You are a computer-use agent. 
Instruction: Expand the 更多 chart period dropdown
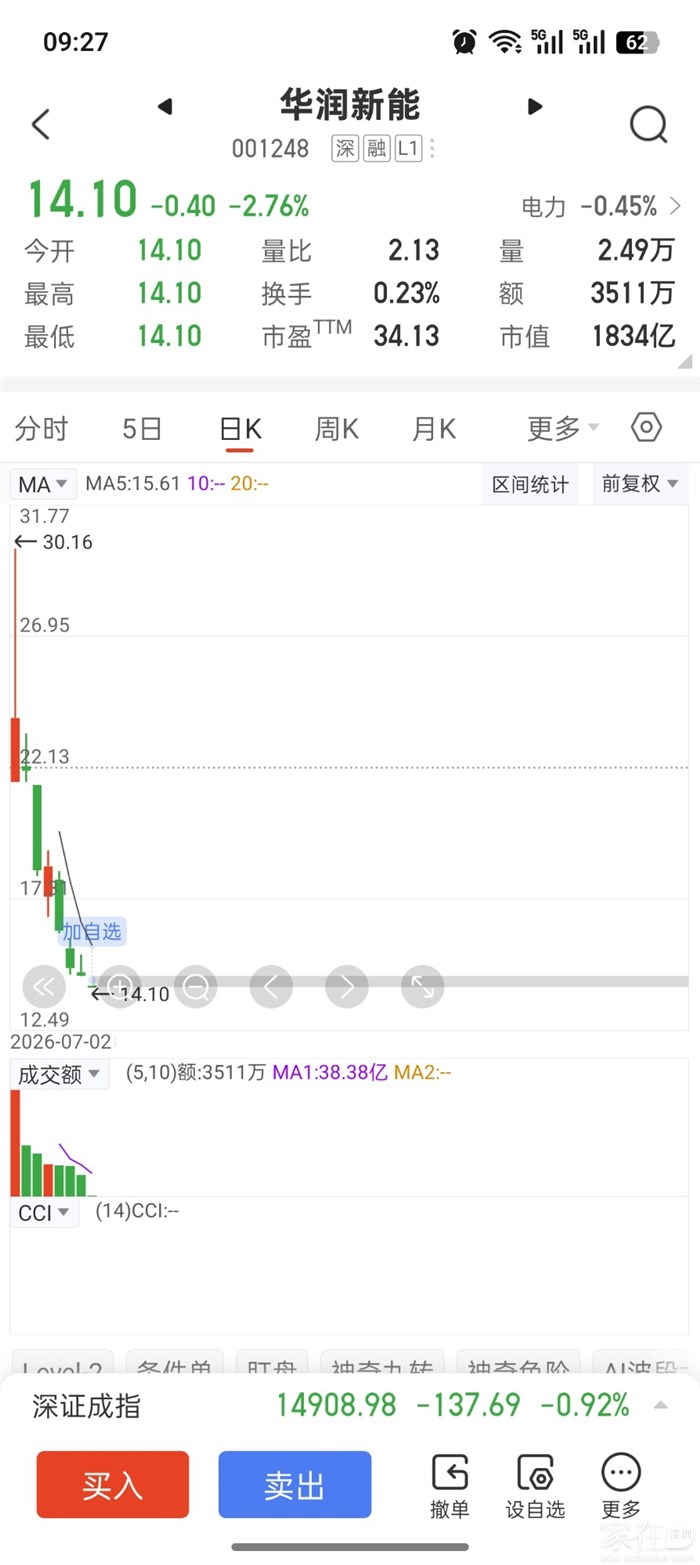click(563, 429)
